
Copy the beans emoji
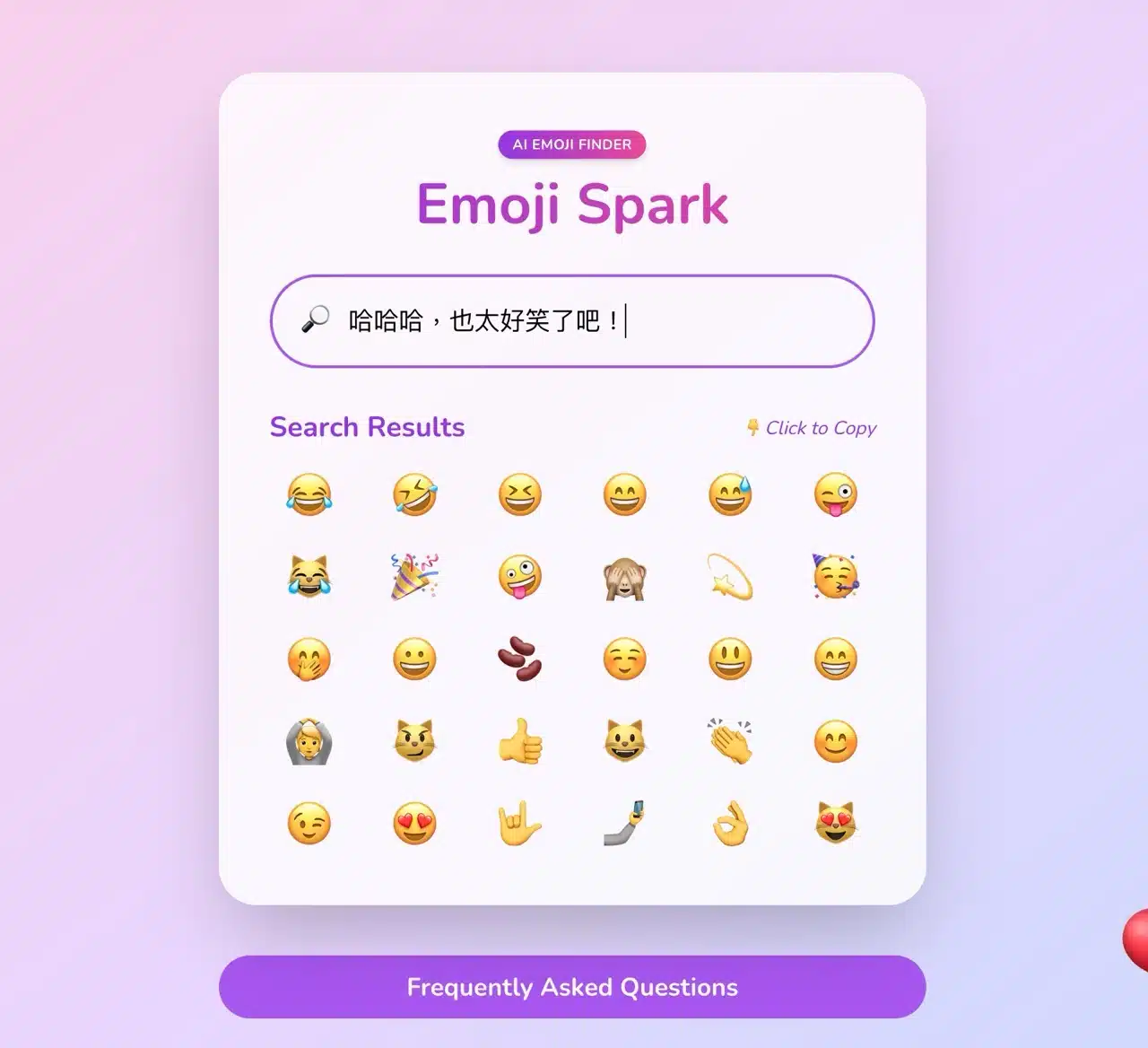[520, 659]
